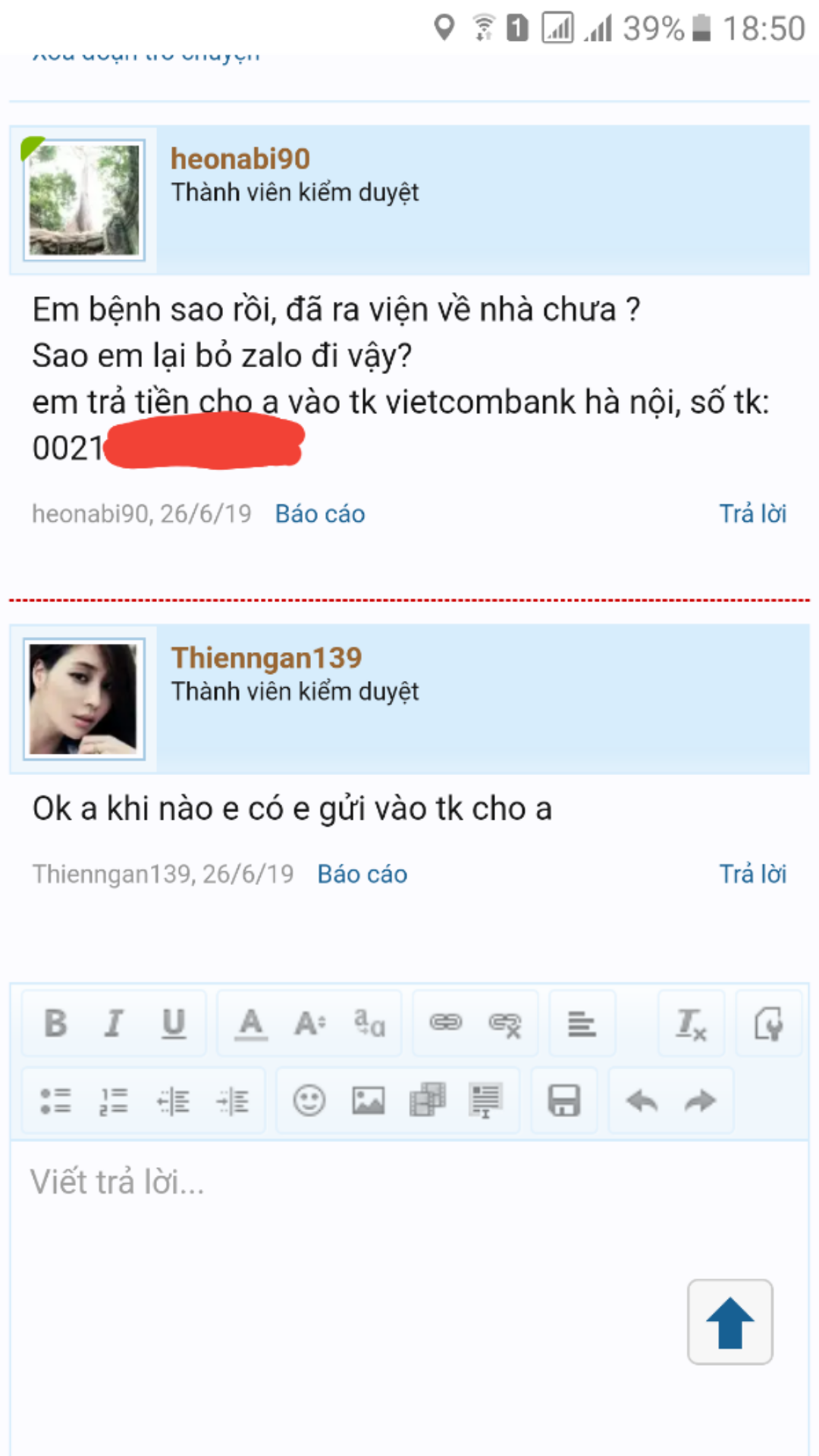Open Thienngan139's profile name link
Screen dimensions: 819x1456
click(x=266, y=657)
